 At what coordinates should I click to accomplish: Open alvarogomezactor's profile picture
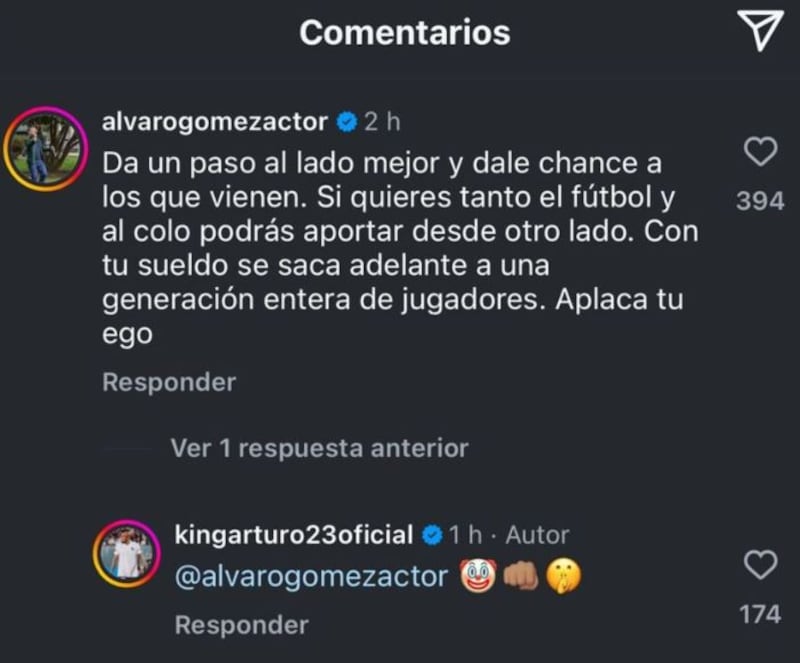pyautogui.click(x=44, y=149)
